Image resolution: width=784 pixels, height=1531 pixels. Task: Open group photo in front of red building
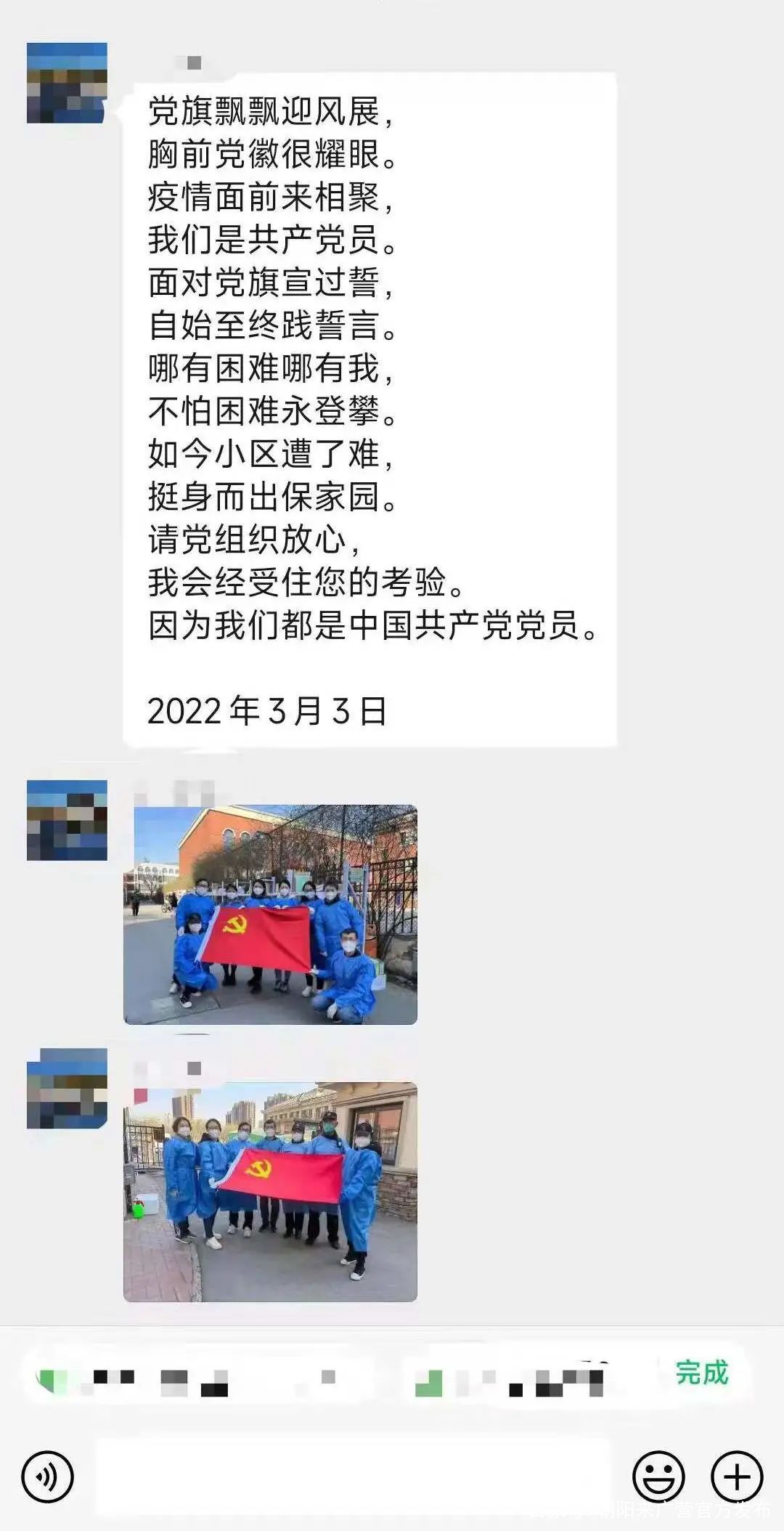click(x=270, y=914)
